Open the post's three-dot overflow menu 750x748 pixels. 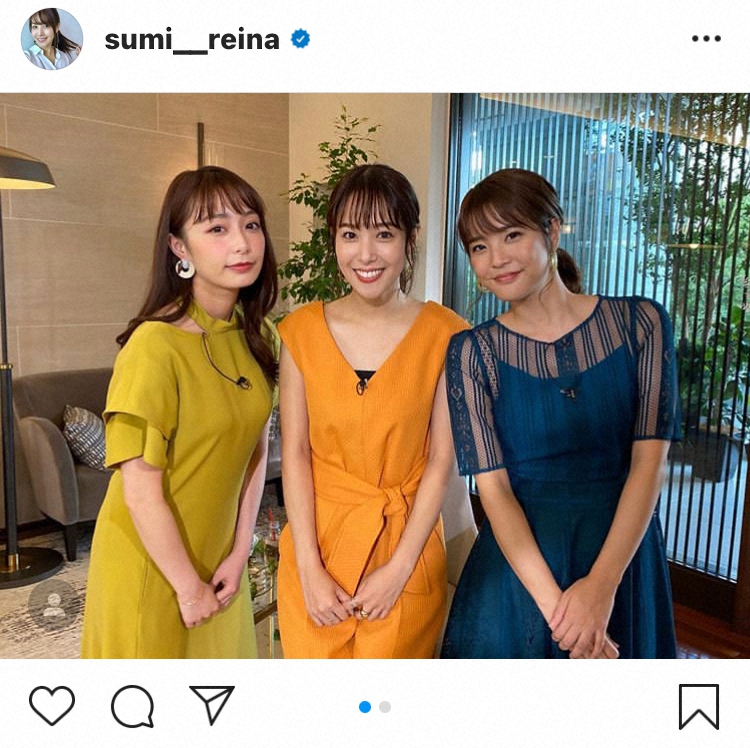pos(706,39)
